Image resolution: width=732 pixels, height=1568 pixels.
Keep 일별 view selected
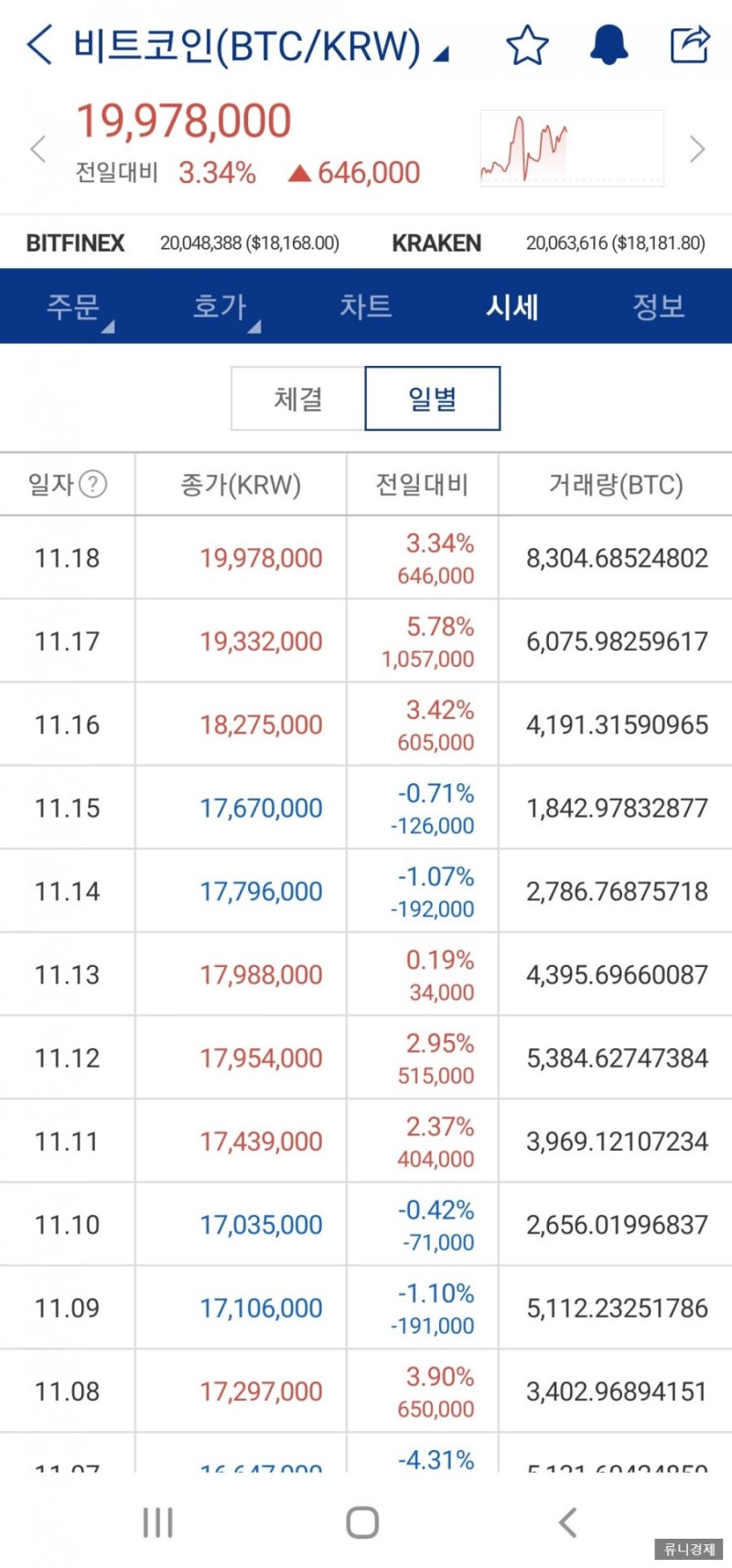point(432,398)
